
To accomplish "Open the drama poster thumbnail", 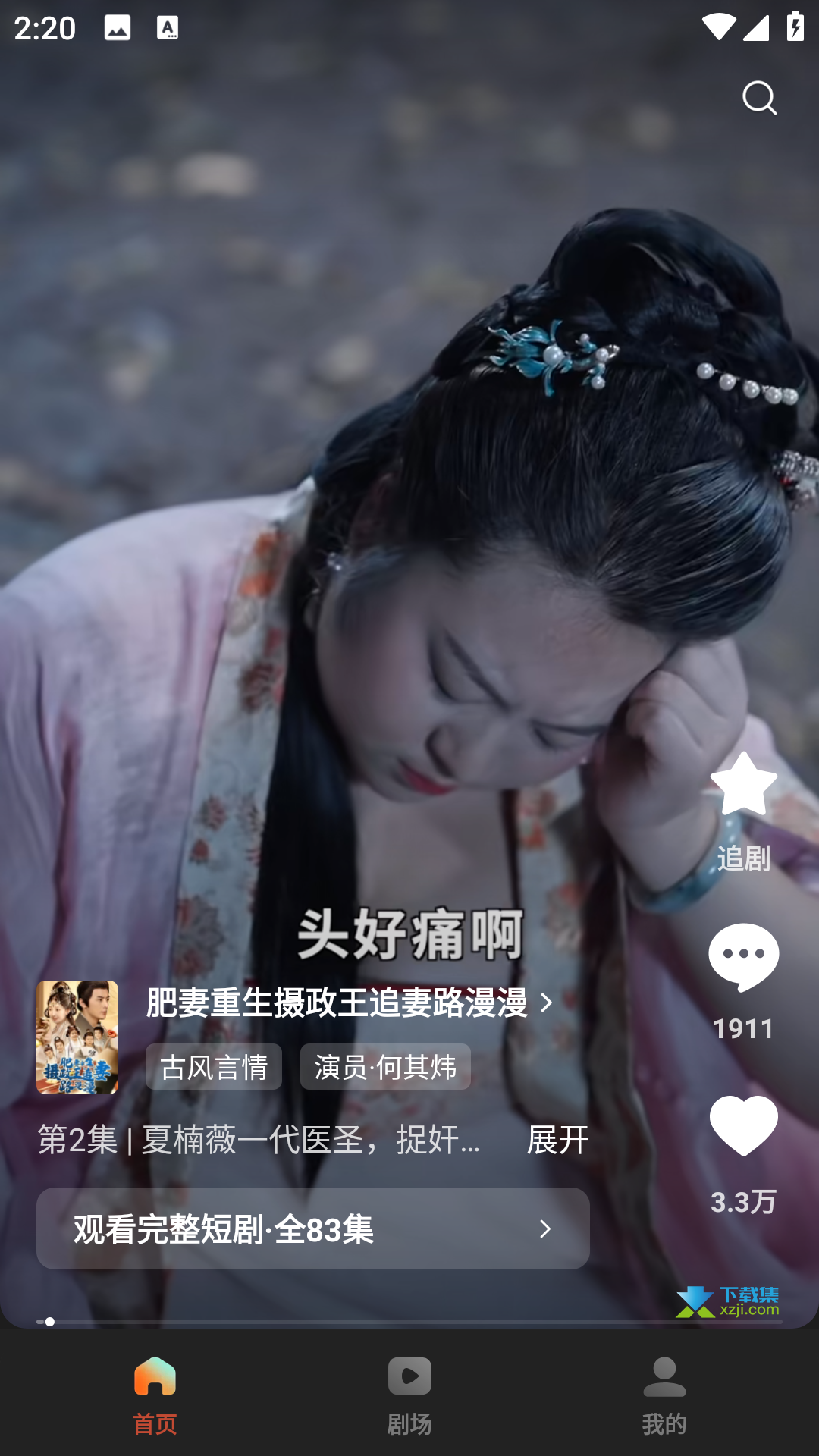I will (x=77, y=1037).
